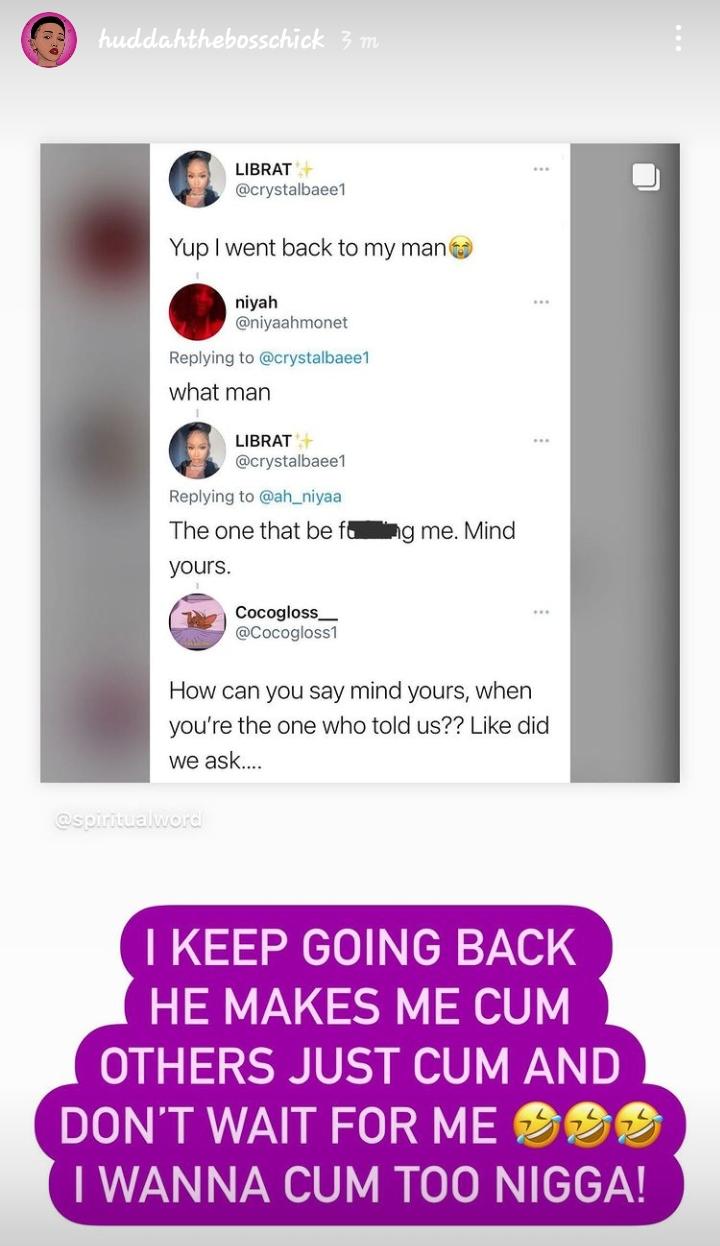
Task: Open huddahthebosschick's profile picture
Action: pyautogui.click(x=48, y=40)
